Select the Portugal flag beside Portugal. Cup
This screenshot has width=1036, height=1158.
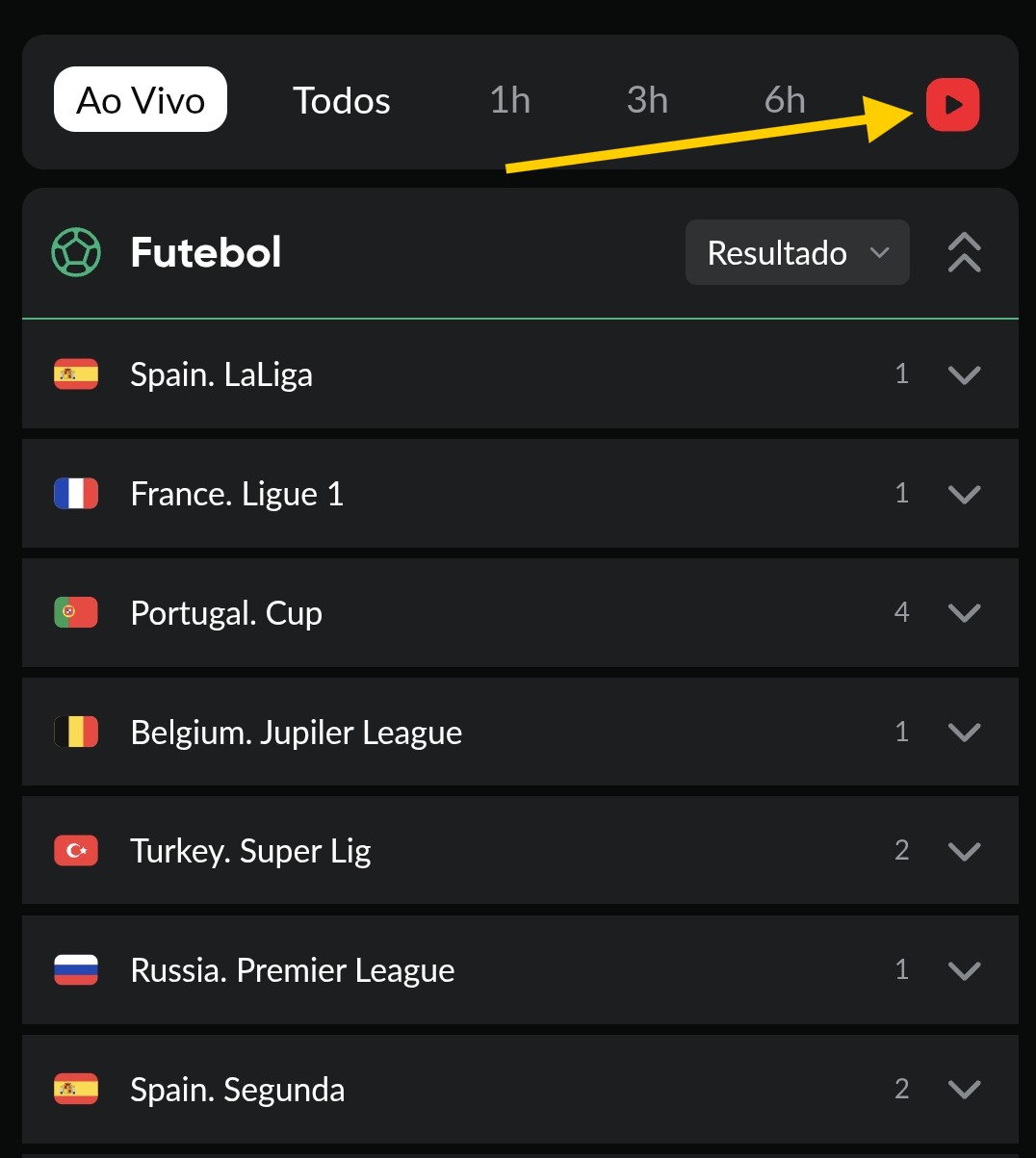click(75, 613)
